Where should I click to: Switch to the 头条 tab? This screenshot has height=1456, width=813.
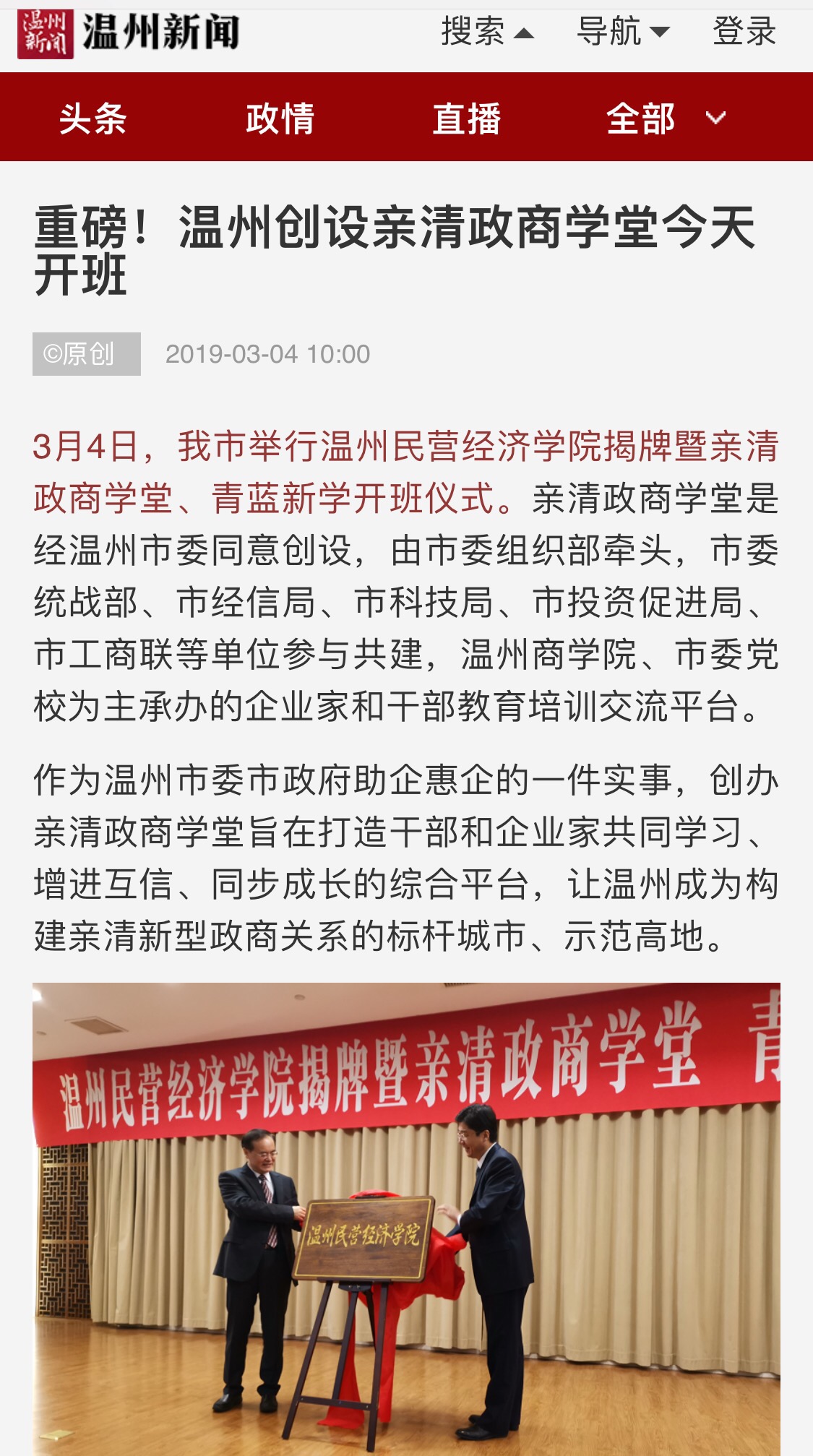click(x=93, y=119)
